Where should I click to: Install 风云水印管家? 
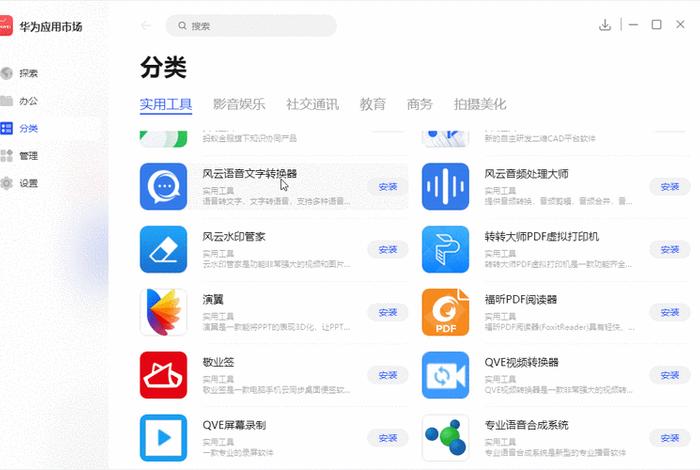(388, 249)
